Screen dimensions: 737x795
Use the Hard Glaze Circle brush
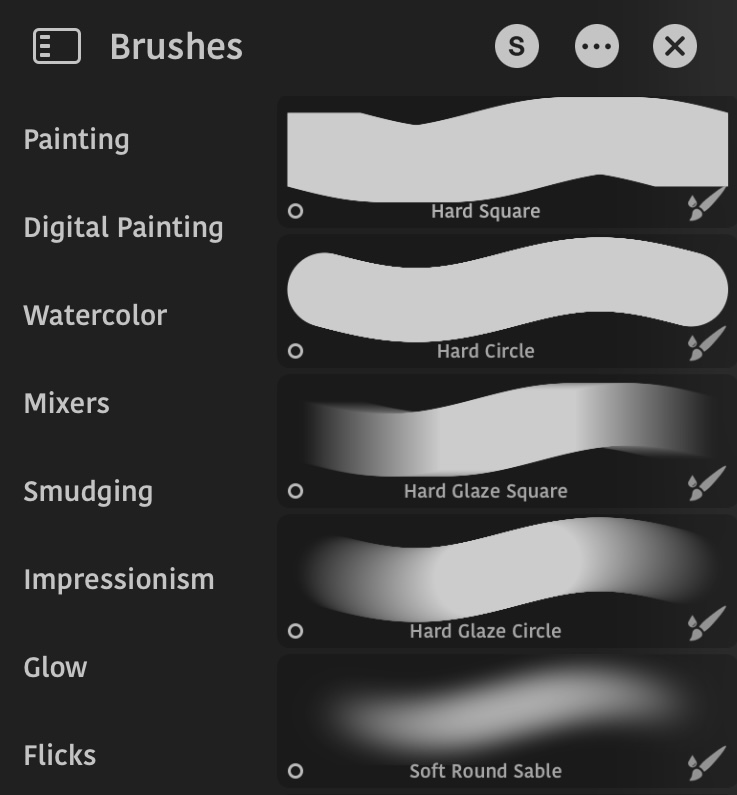[x=506, y=580]
